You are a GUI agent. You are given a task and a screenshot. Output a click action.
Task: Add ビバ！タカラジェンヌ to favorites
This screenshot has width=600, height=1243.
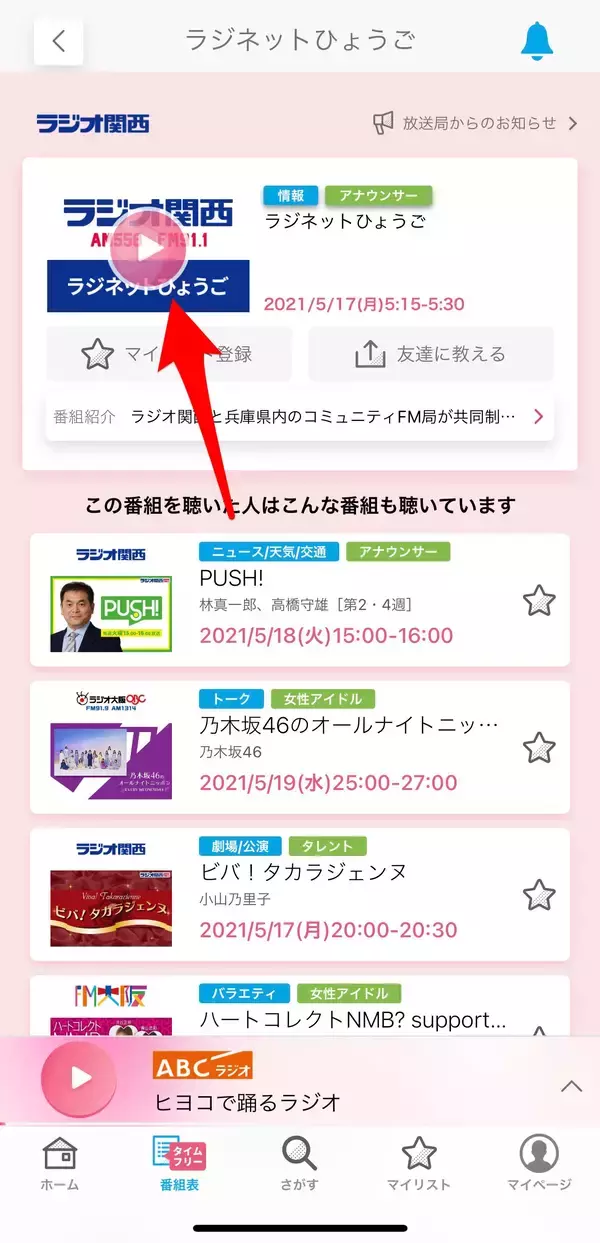tap(539, 893)
